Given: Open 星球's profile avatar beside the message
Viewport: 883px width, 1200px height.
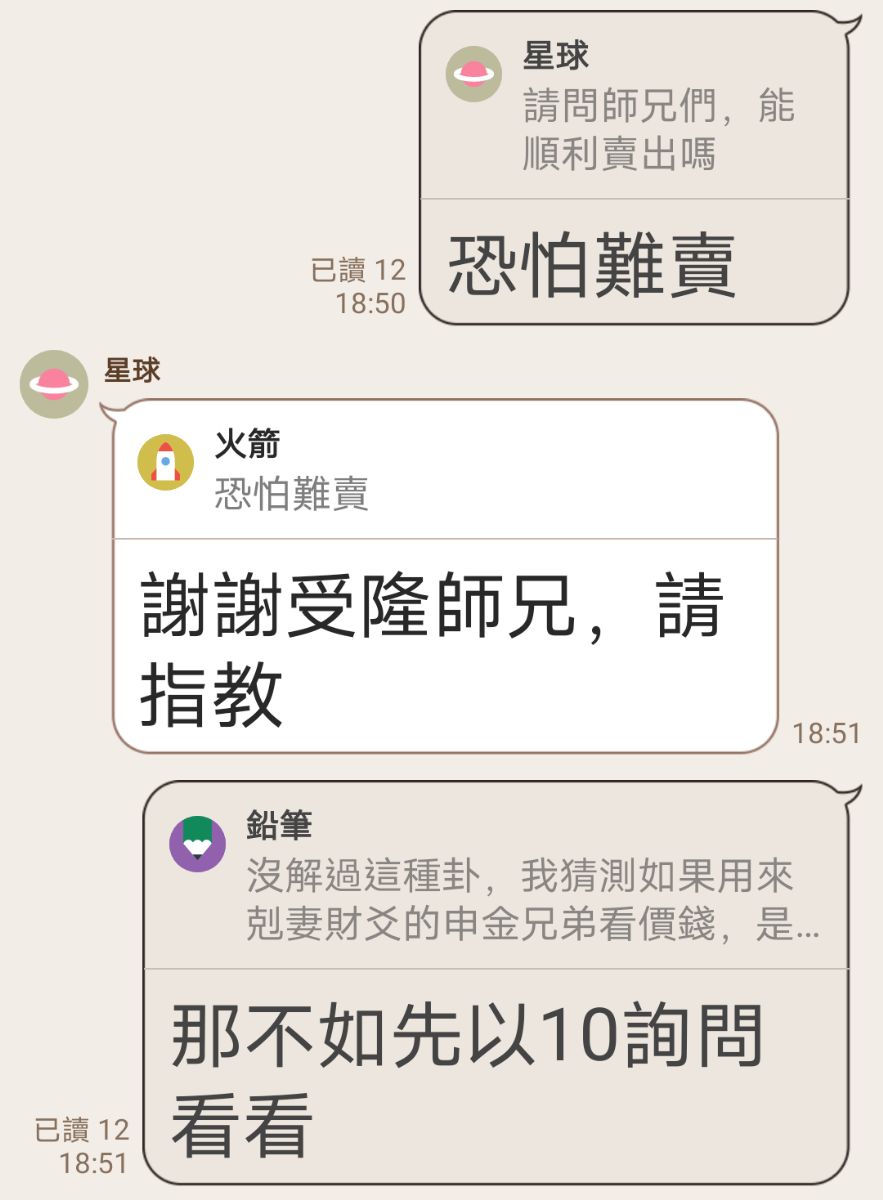Looking at the screenshot, I should [x=54, y=383].
